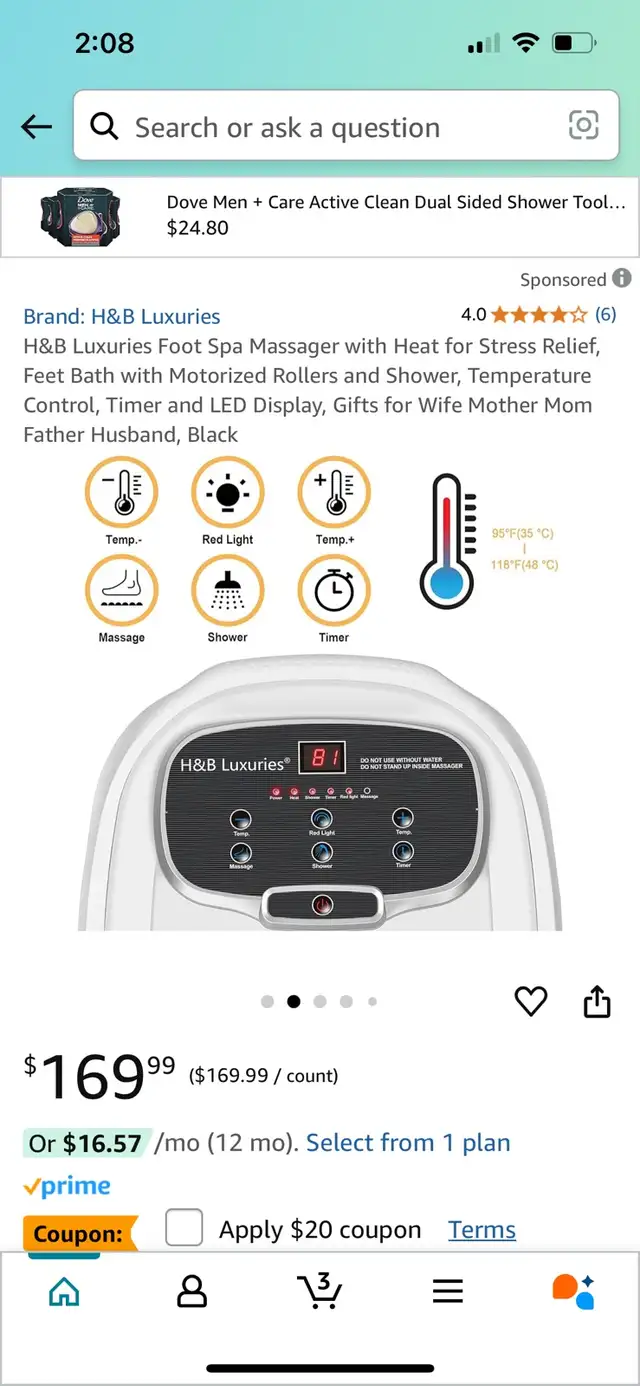Go back with the arrow icon
The width and height of the screenshot is (640, 1386).
pyautogui.click(x=36, y=127)
